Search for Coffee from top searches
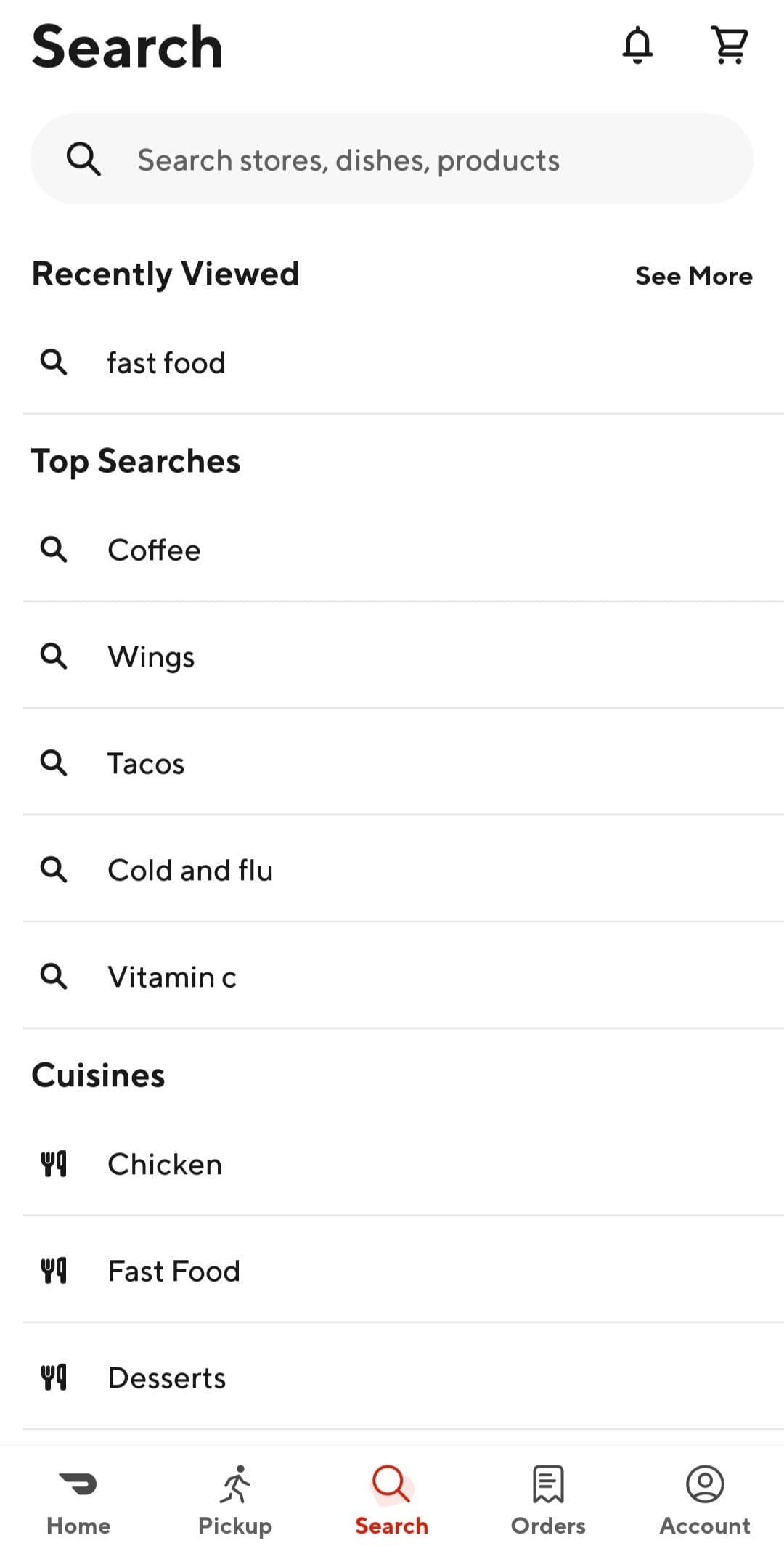The image size is (784, 1546). point(392,550)
